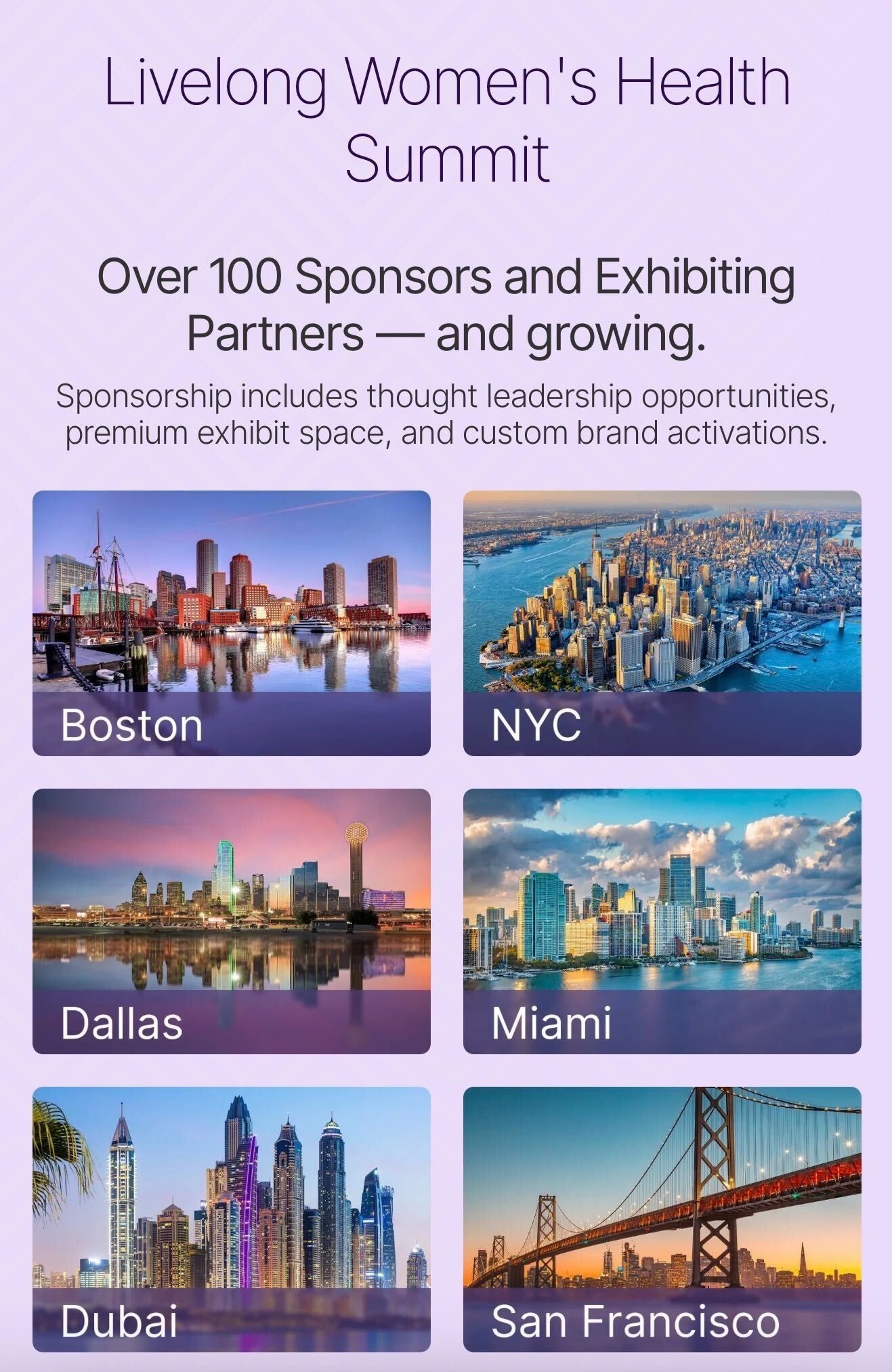Image resolution: width=892 pixels, height=1372 pixels.
Task: Open the San Francisco card
Action: click(x=662, y=1219)
